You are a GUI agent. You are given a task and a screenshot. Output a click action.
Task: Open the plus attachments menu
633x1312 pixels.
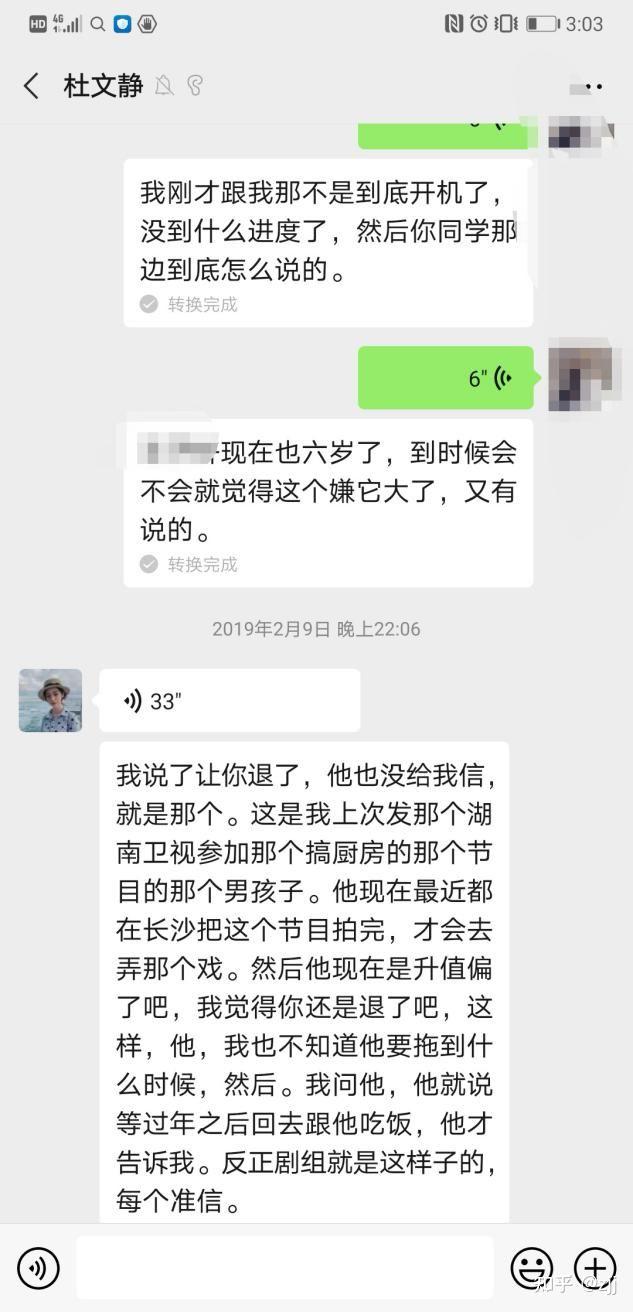click(595, 1268)
